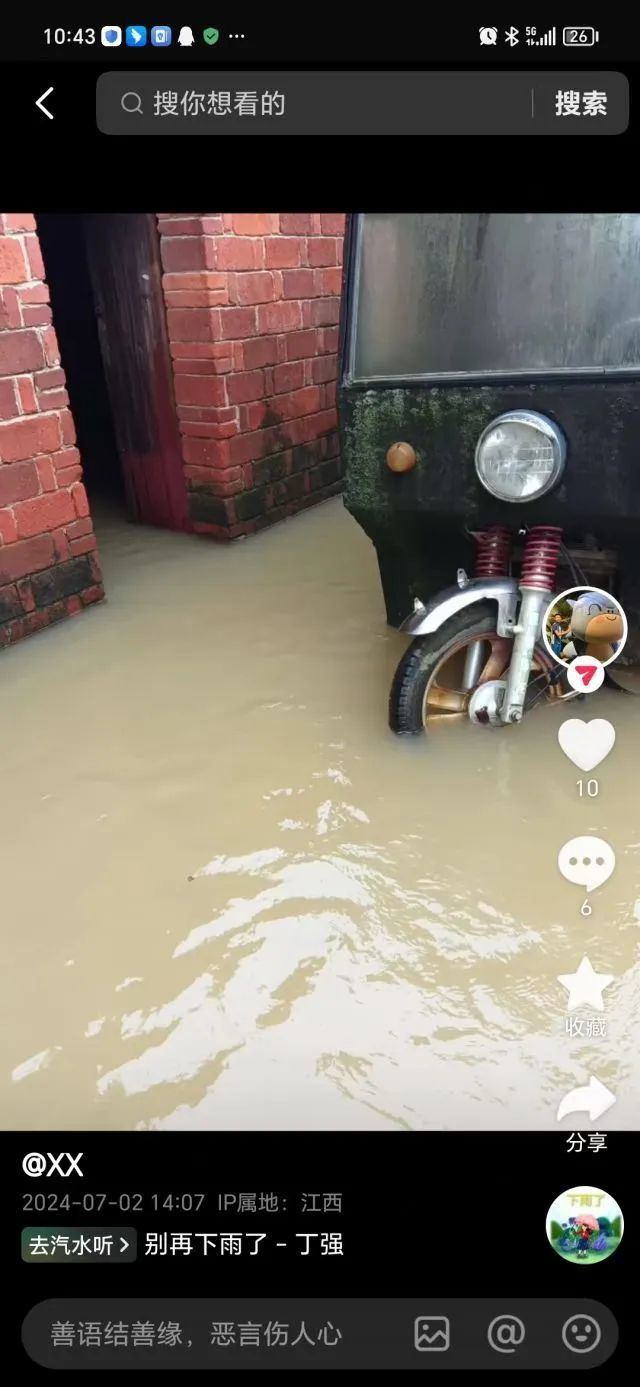
Task: Mention someone with the @ icon
Action: click(x=506, y=1334)
